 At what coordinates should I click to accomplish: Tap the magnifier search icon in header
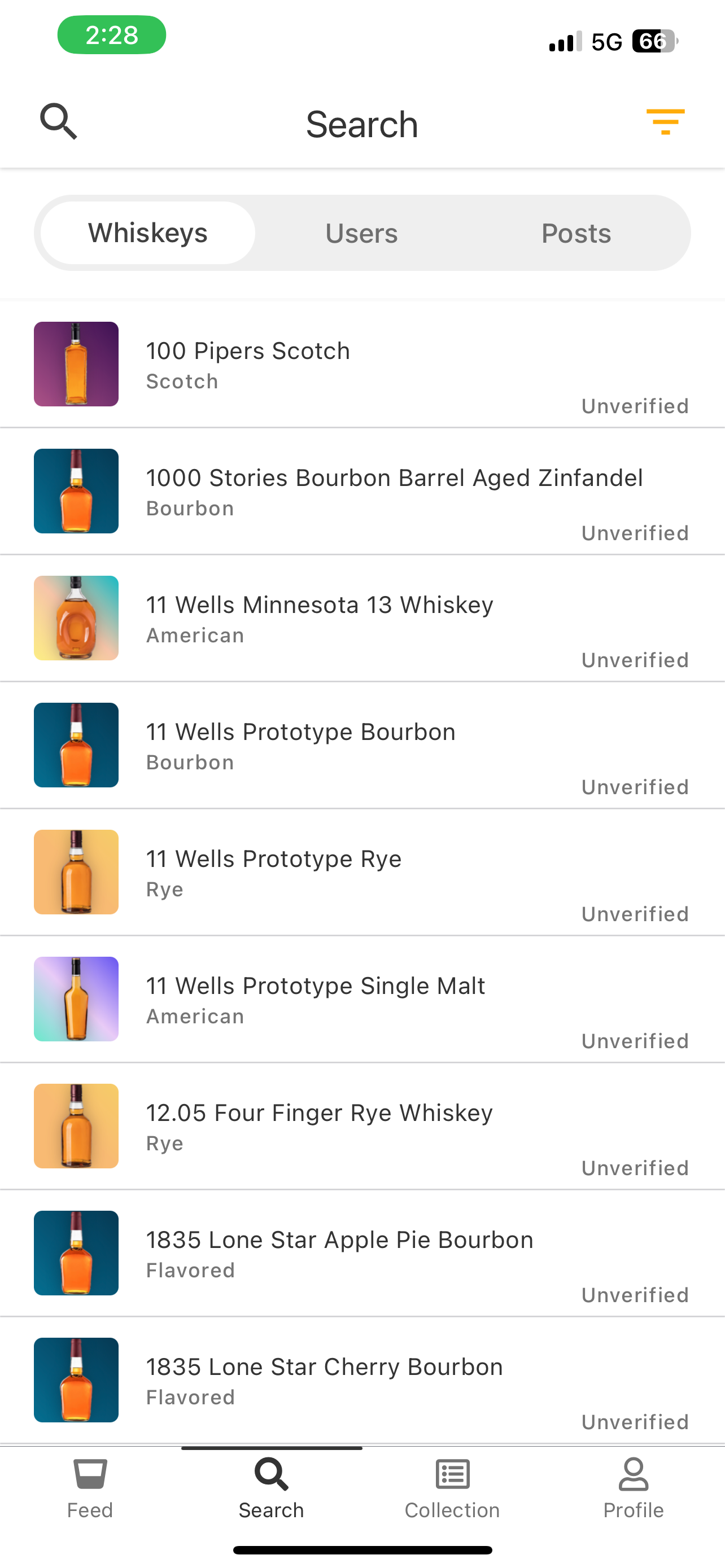58,121
